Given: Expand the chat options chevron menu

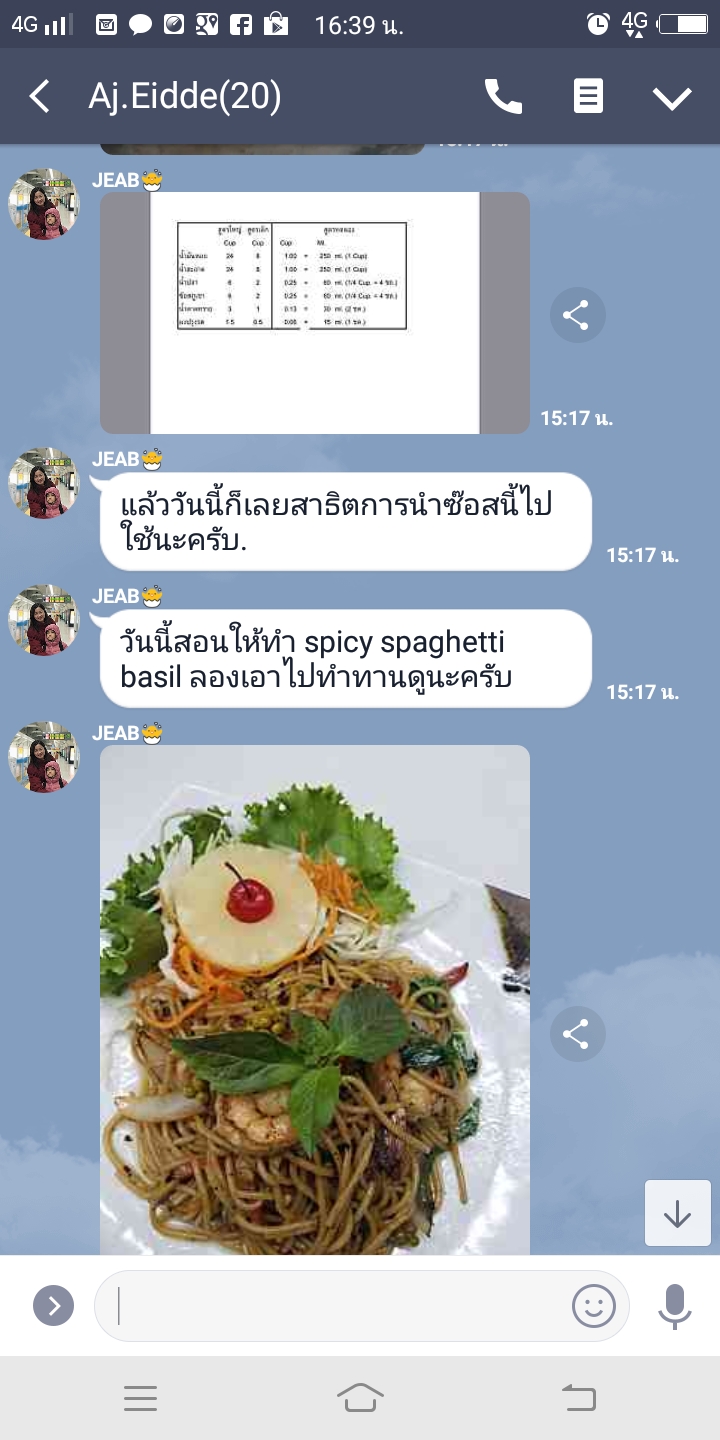Looking at the screenshot, I should click(672, 97).
